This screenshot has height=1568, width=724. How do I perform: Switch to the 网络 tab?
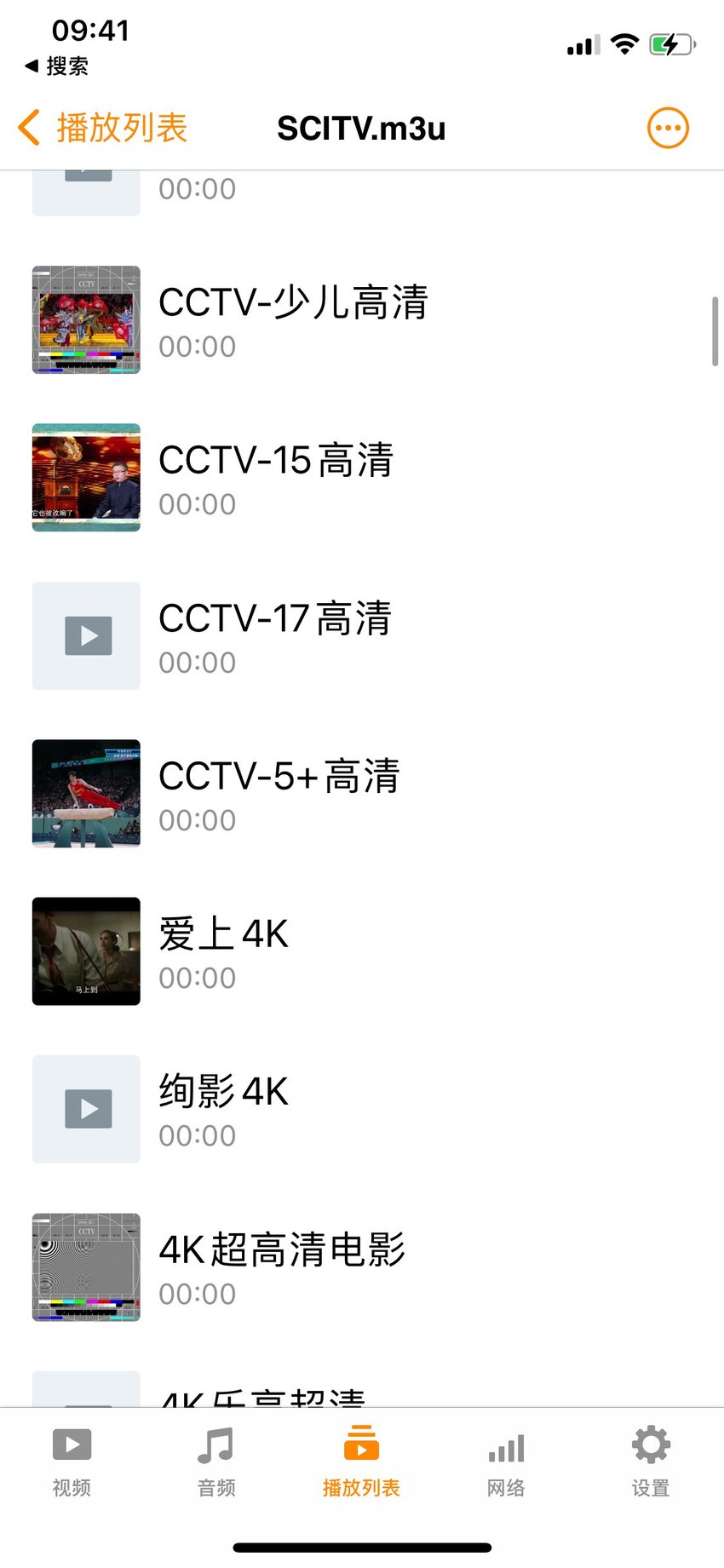click(x=506, y=1462)
